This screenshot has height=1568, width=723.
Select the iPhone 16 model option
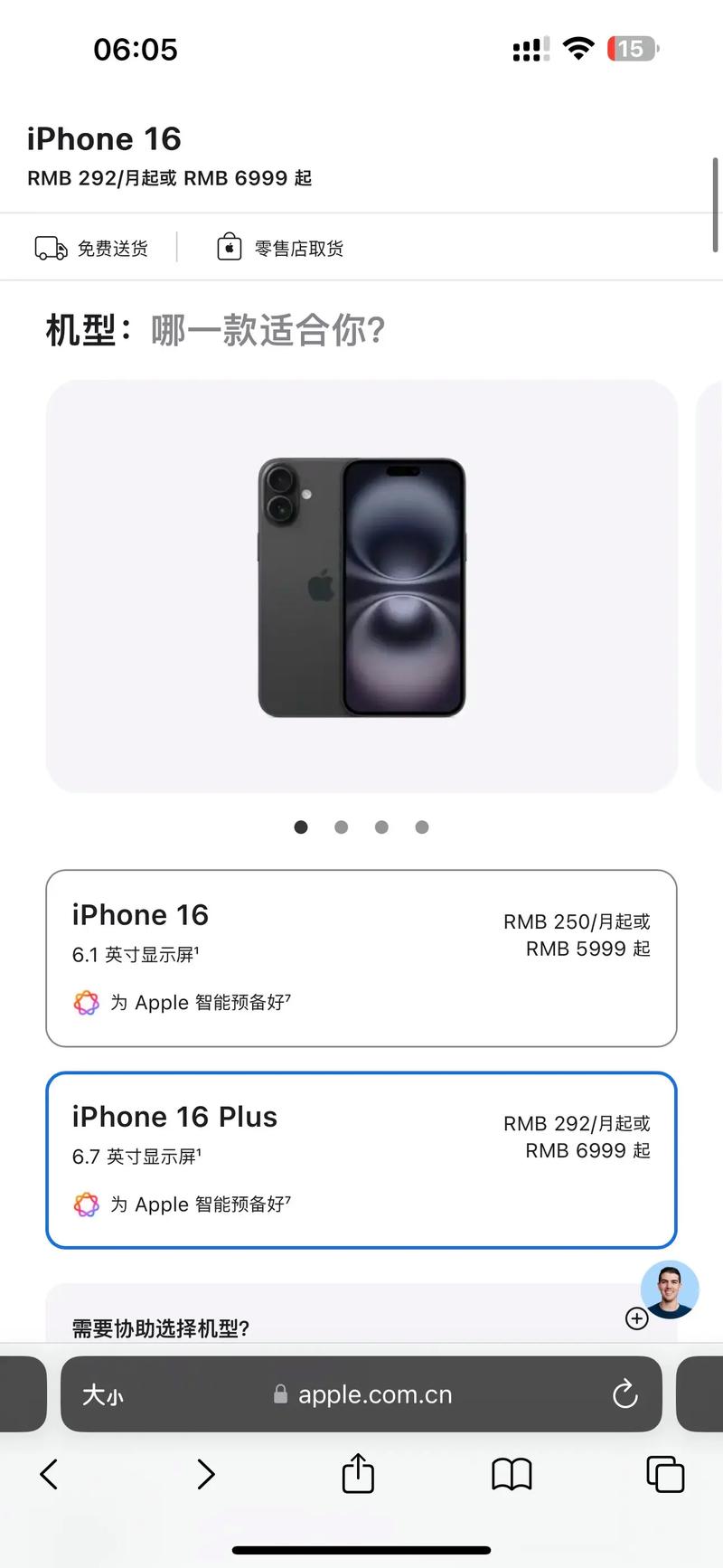tap(361, 958)
